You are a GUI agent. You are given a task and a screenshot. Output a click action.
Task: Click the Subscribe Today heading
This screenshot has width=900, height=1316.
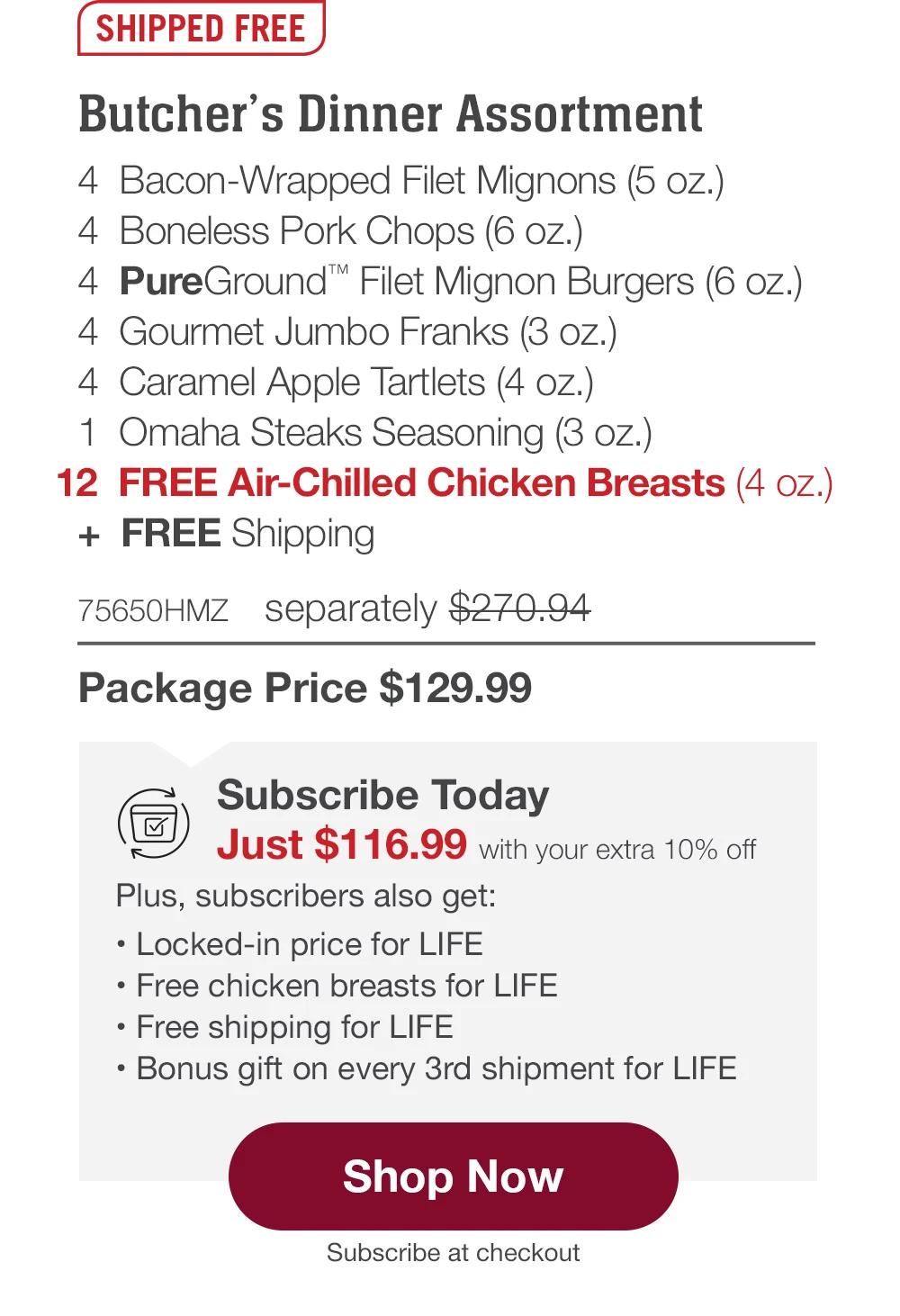[385, 795]
